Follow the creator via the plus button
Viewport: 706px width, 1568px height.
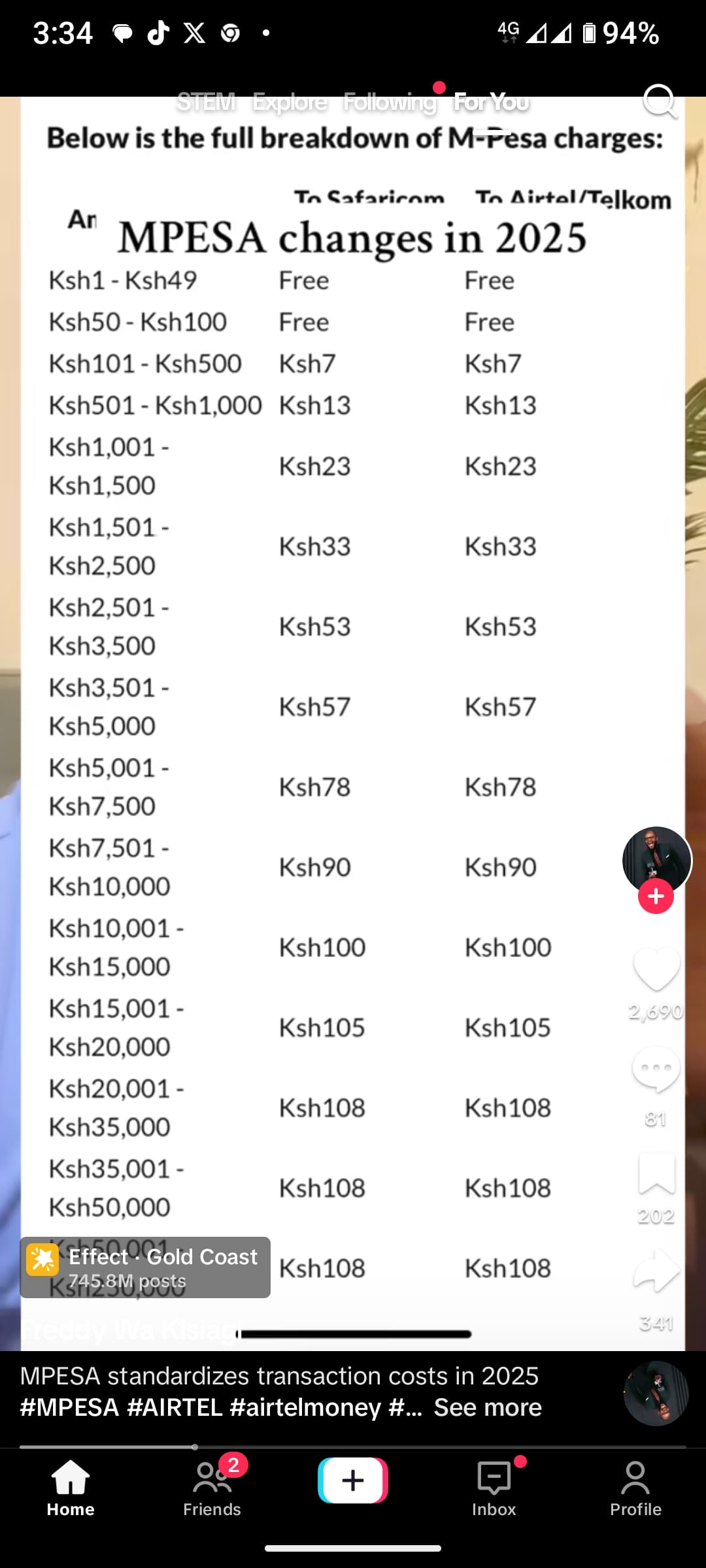tap(654, 896)
